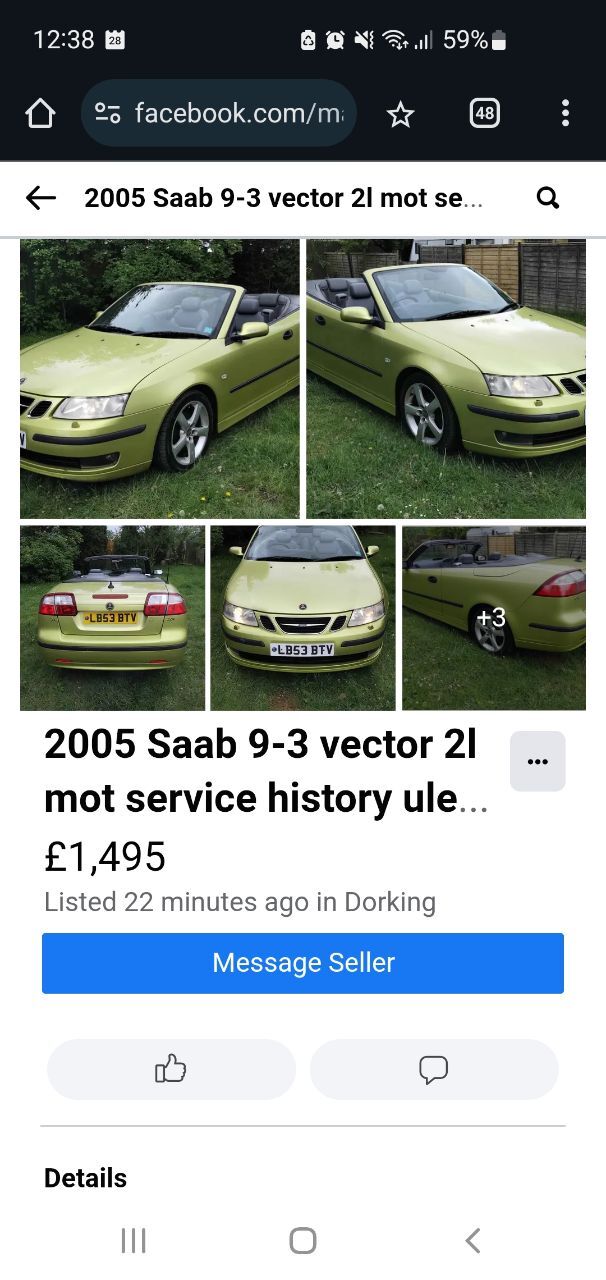Bookmark this page with the star
Viewport: 606px width, 1280px height.
point(400,114)
